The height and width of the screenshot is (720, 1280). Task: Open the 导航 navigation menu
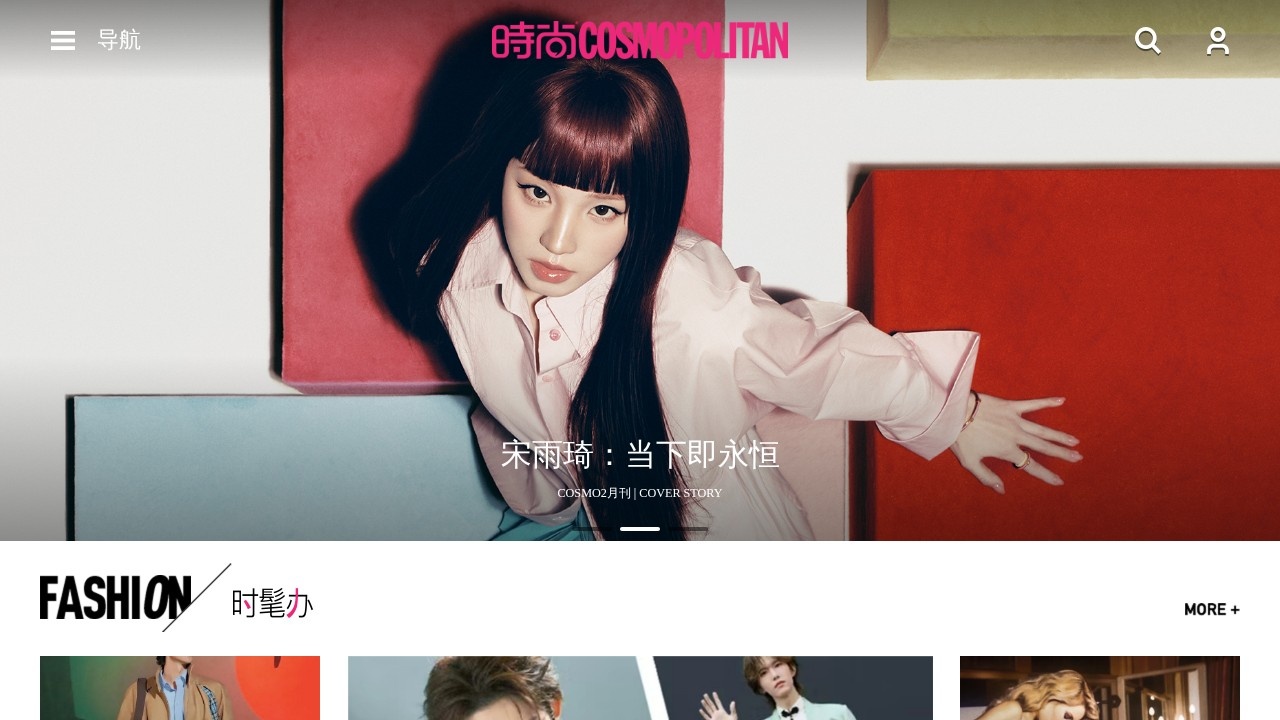coord(95,40)
